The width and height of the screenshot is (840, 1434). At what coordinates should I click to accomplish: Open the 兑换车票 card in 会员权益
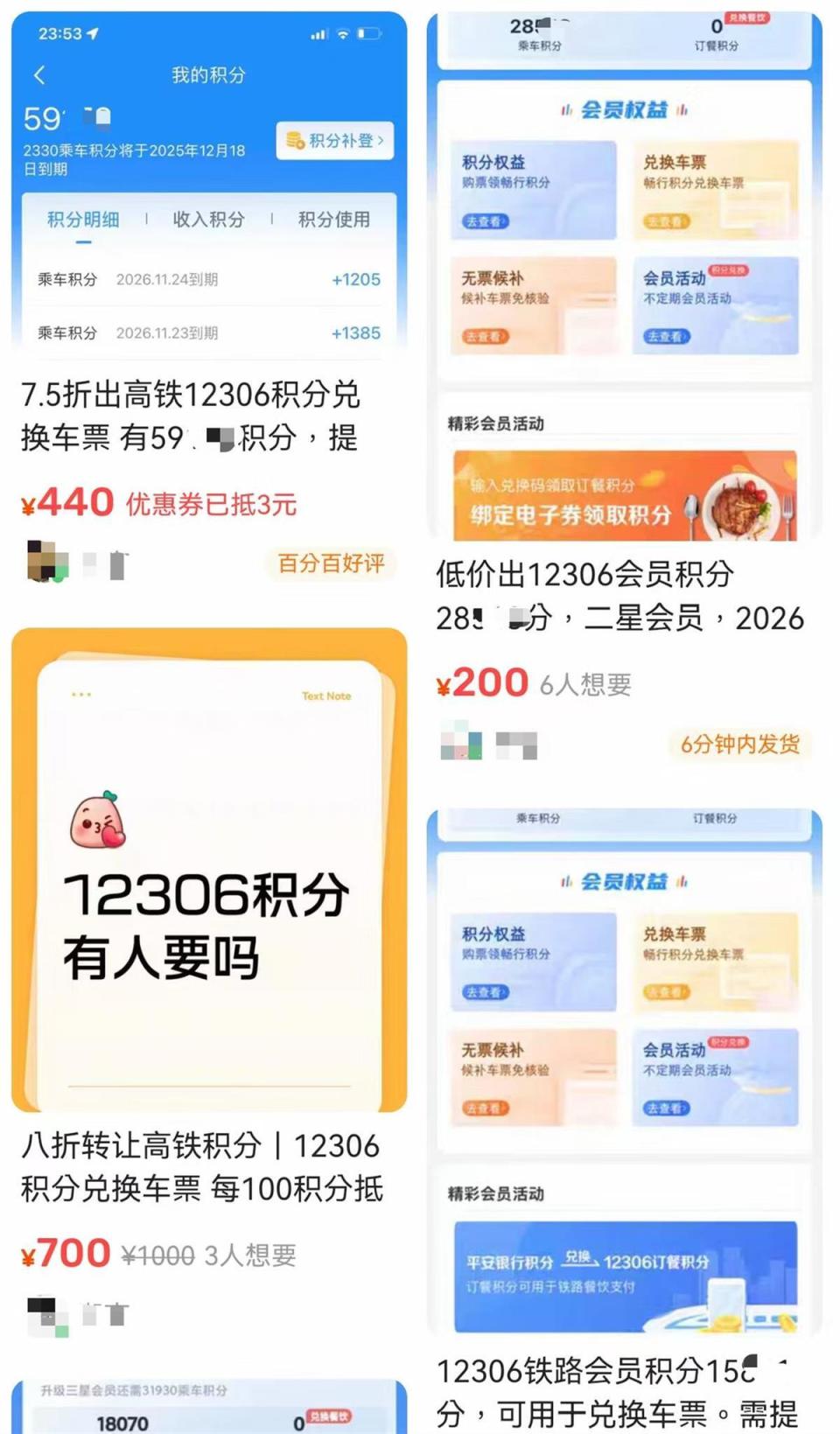(x=716, y=189)
